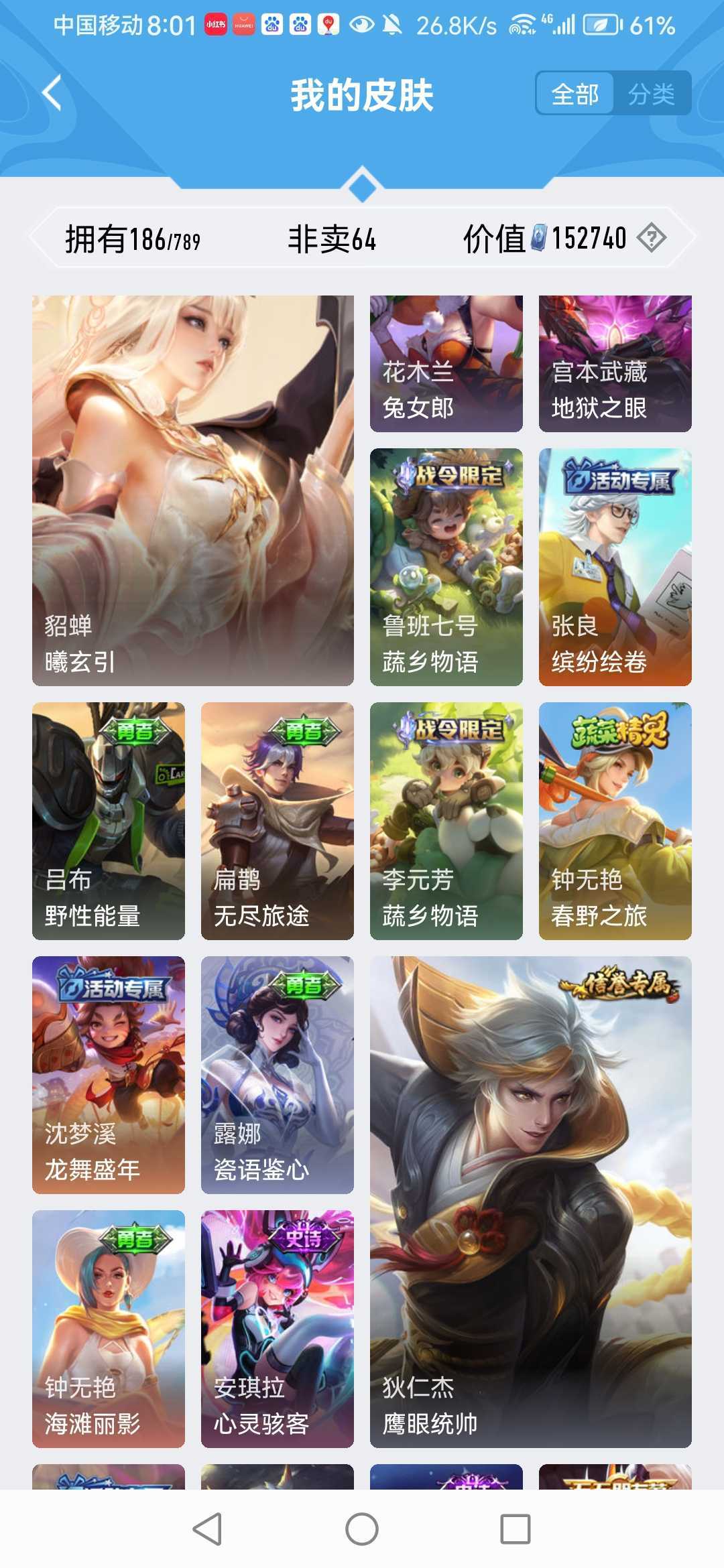The width and height of the screenshot is (724, 1568).
Task: View the 钟无艳 海滩丽影 skin
Action: point(109,1329)
